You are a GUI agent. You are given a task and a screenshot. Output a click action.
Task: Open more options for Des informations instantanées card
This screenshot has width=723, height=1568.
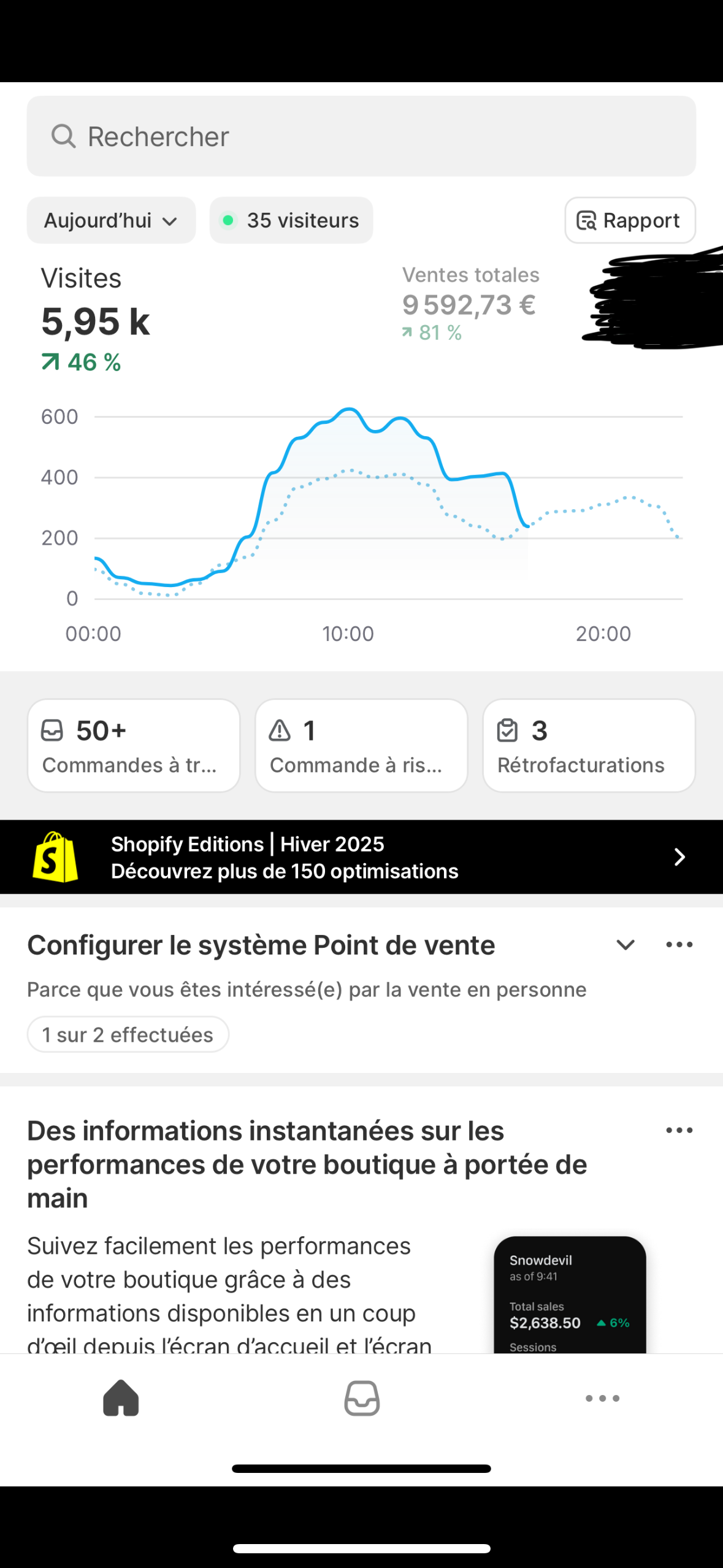pyautogui.click(x=679, y=1130)
